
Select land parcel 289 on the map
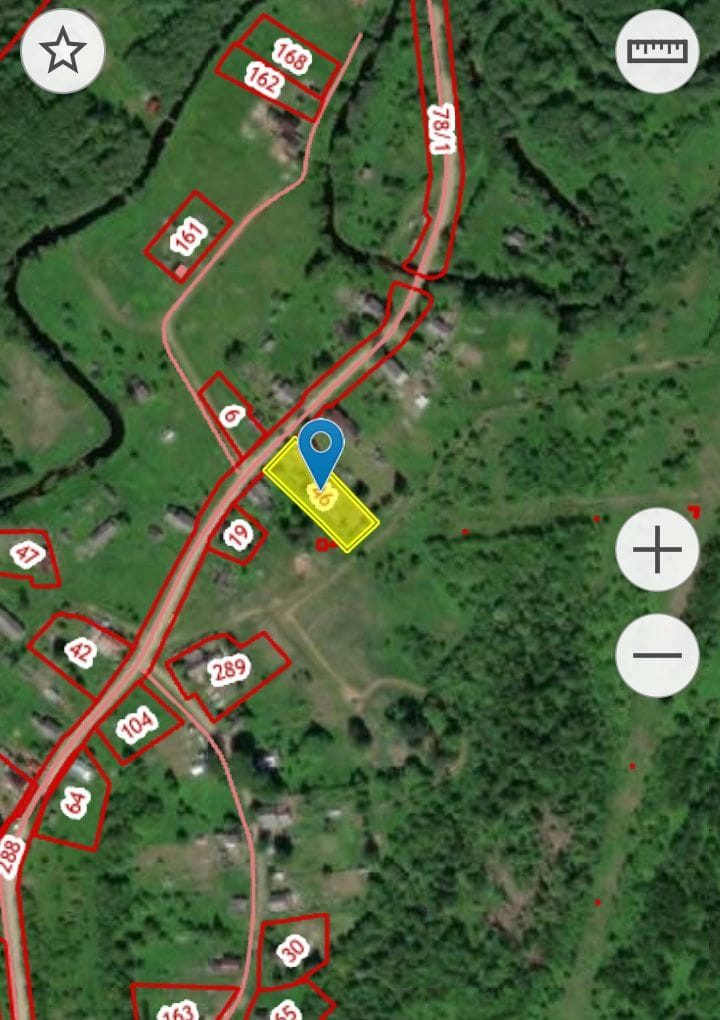229,670
